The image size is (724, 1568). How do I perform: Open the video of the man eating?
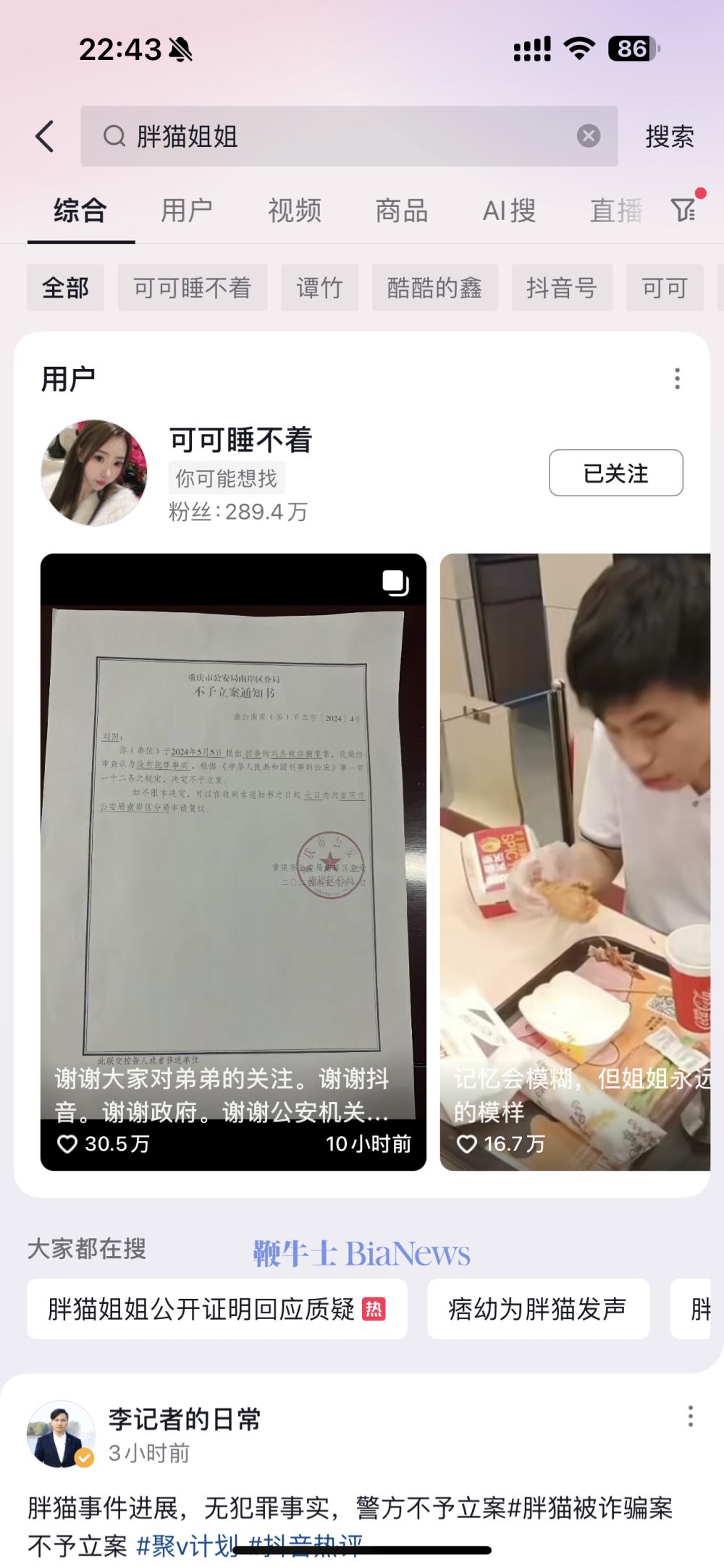(575, 861)
